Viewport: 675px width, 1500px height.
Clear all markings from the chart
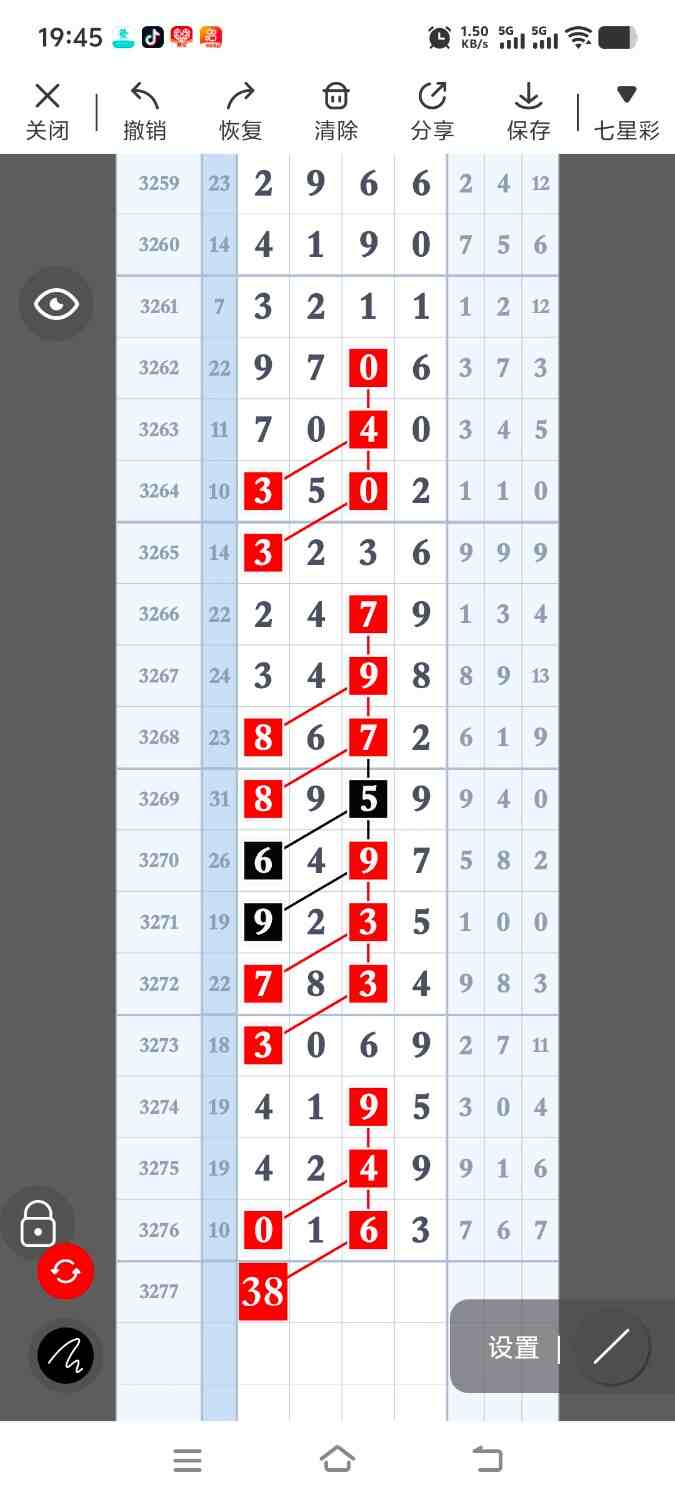(336, 111)
